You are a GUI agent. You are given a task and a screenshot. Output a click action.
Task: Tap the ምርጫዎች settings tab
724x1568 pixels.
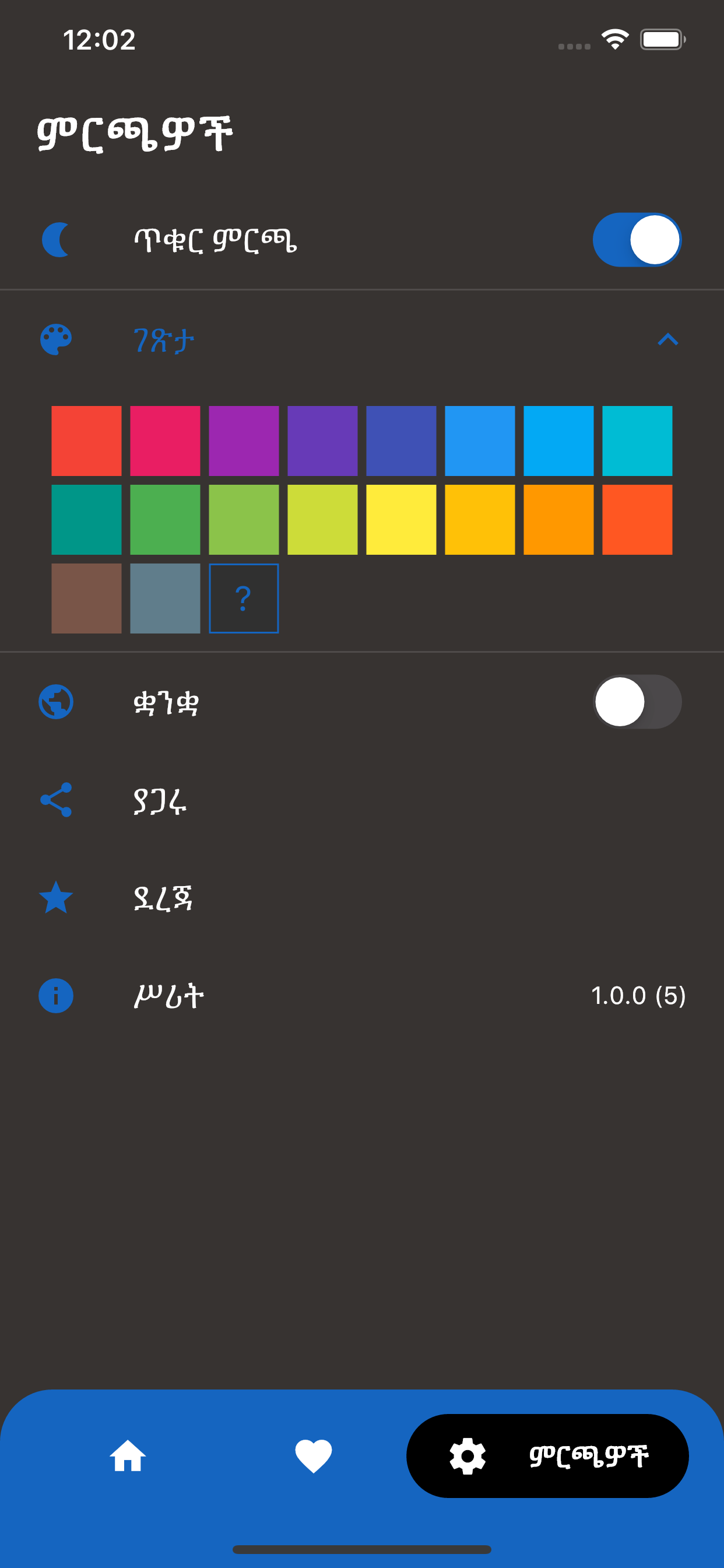tap(547, 1455)
